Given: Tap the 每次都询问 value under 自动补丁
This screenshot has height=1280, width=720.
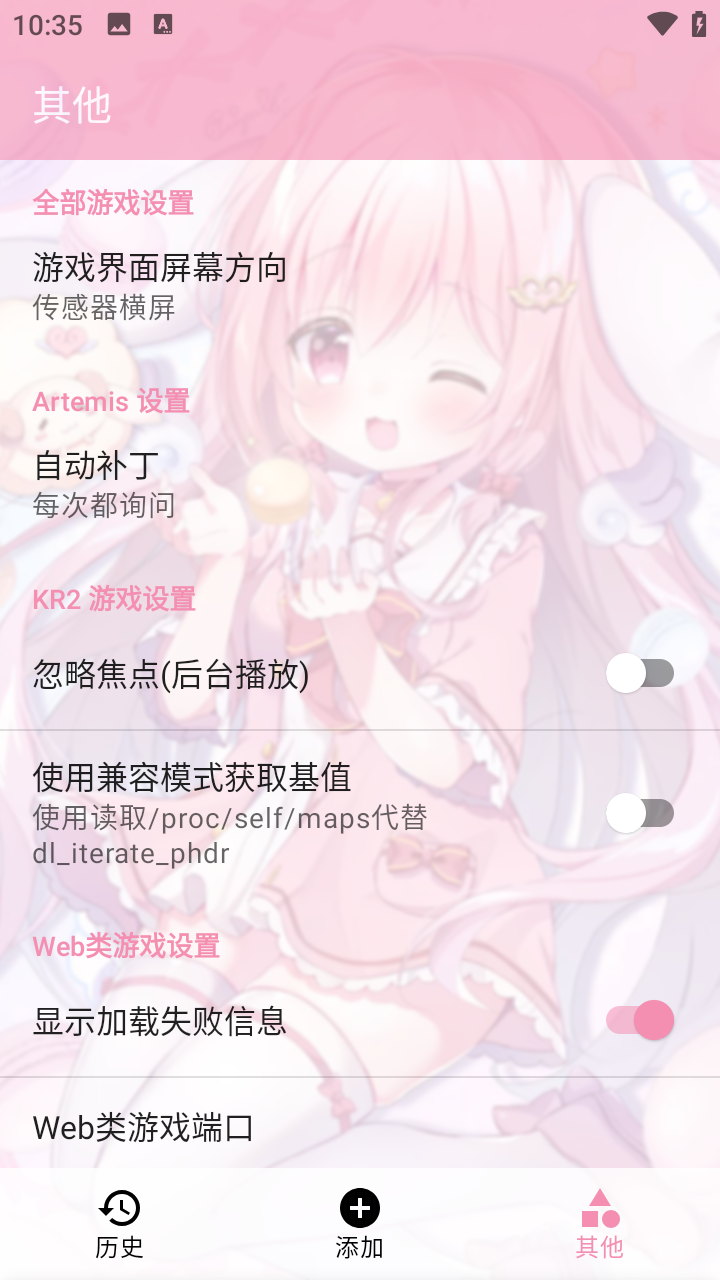Looking at the screenshot, I should pyautogui.click(x=105, y=505).
